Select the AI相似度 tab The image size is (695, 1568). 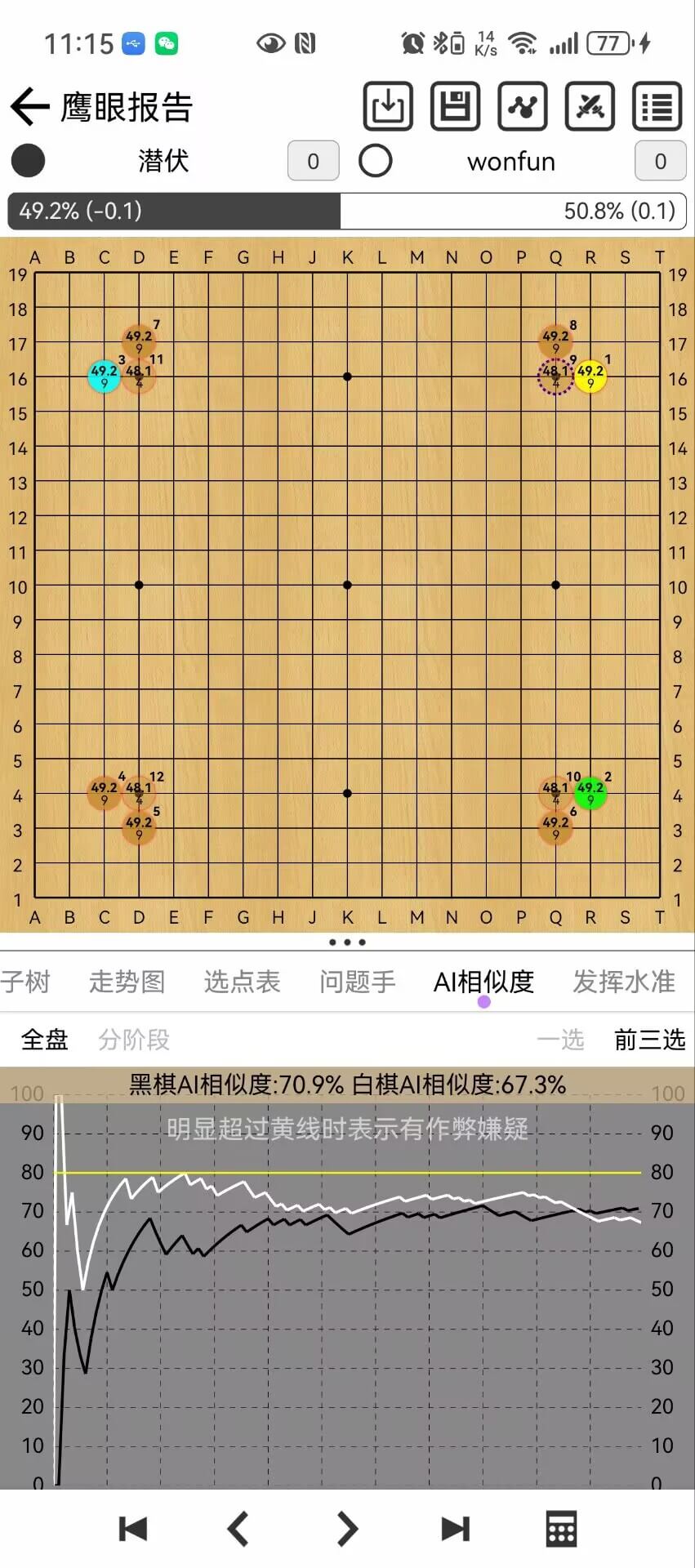(x=483, y=981)
